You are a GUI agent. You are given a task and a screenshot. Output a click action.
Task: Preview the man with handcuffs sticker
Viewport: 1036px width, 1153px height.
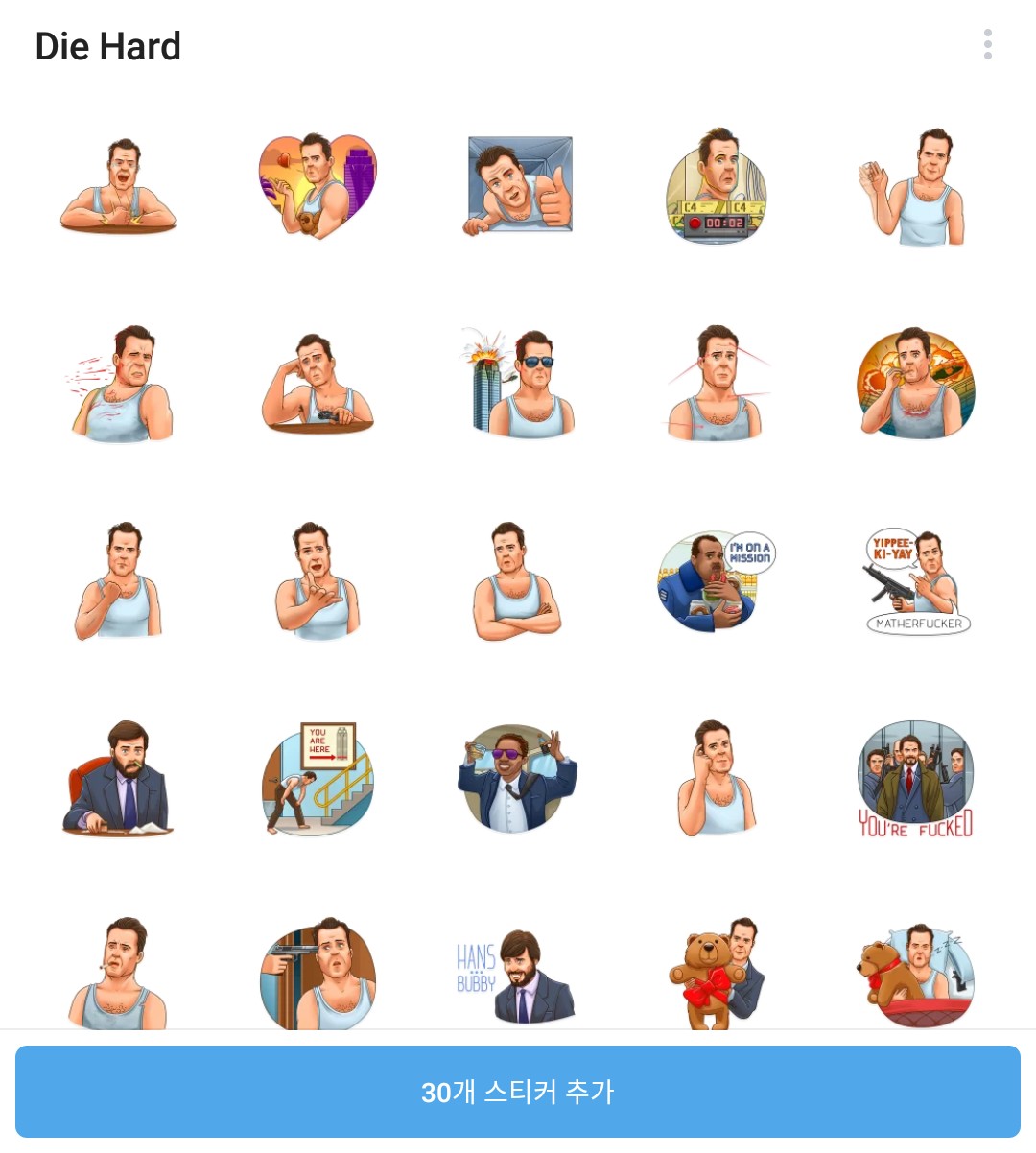518,779
